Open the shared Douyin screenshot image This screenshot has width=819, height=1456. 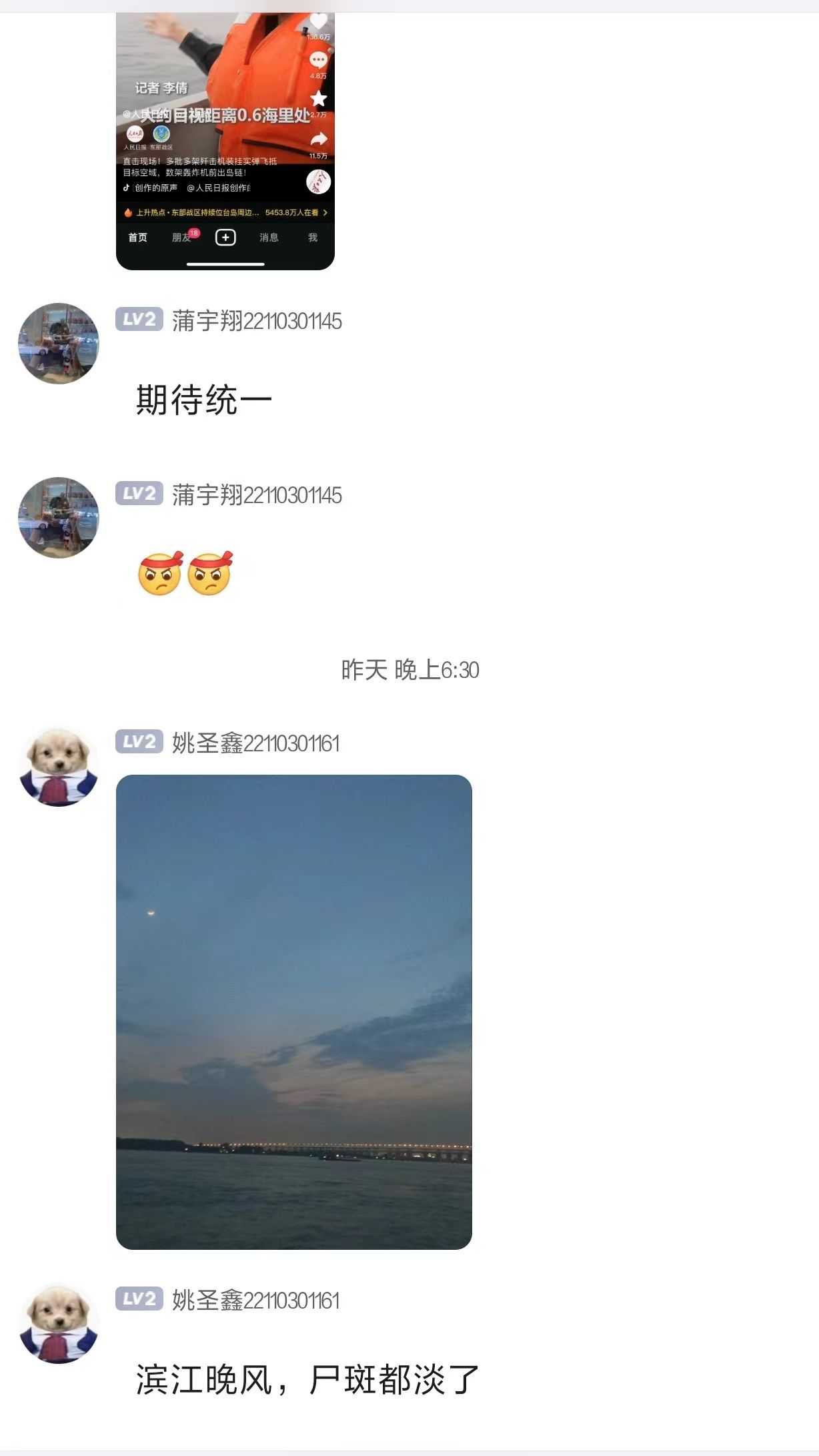[225, 140]
